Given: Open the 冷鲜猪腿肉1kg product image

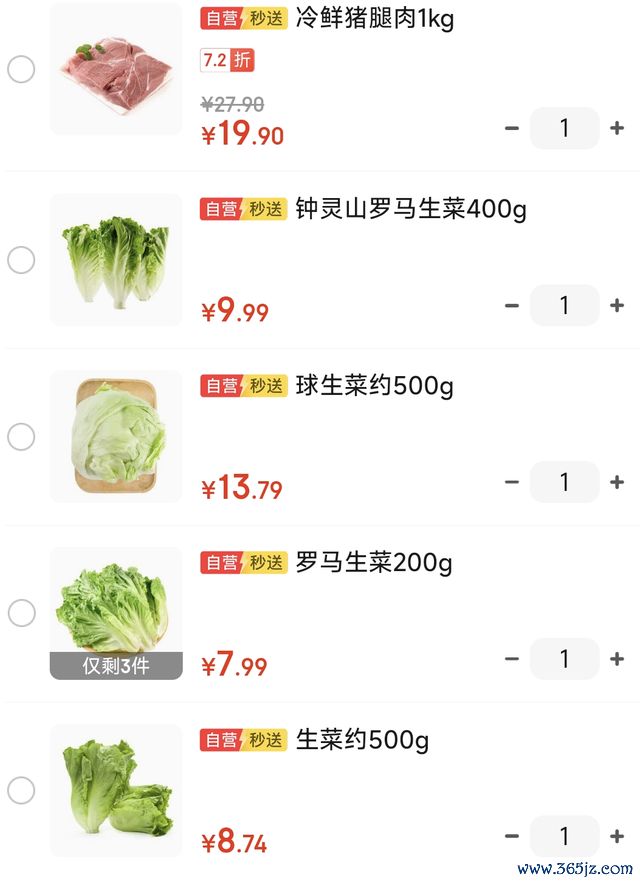Looking at the screenshot, I should [x=116, y=69].
